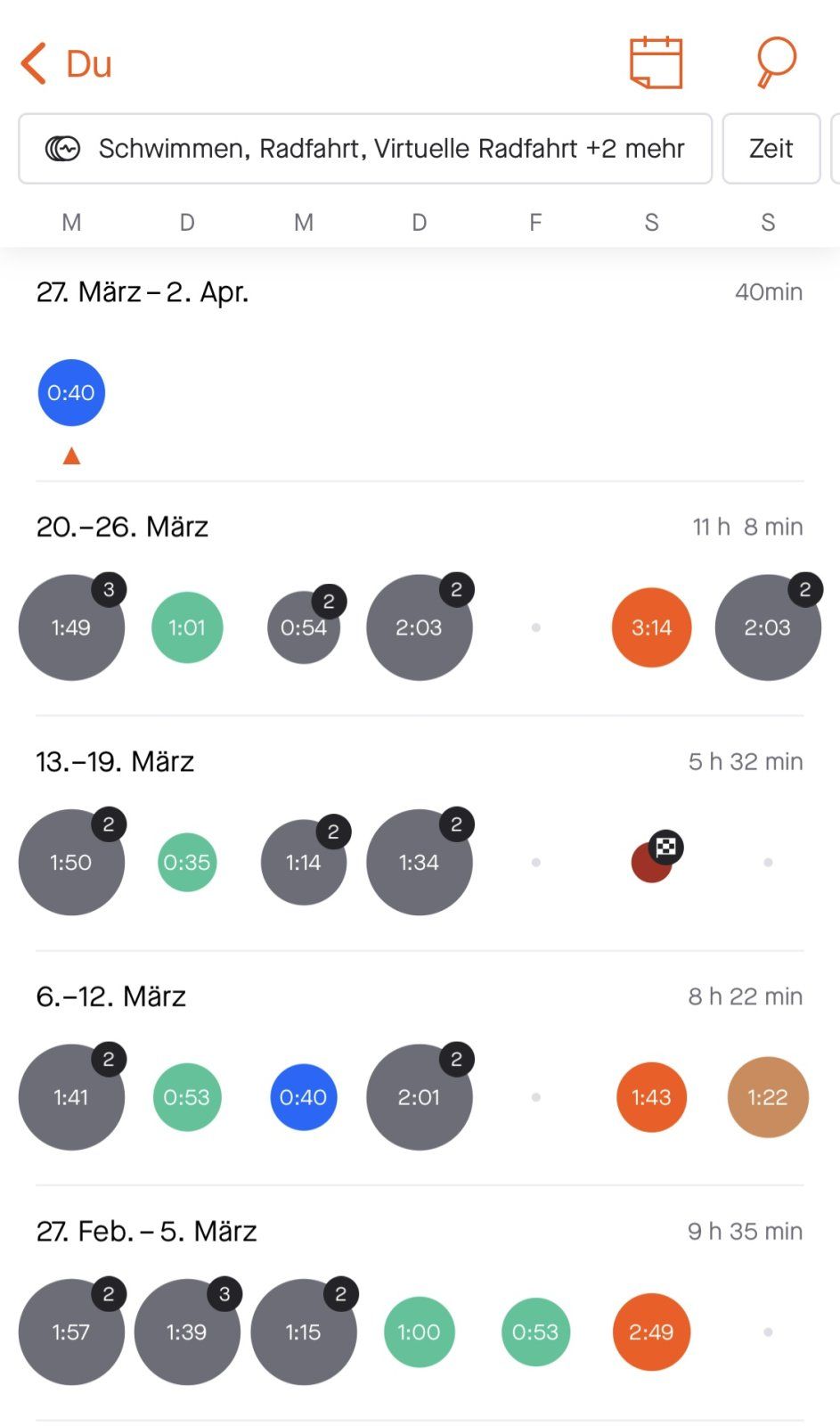This screenshot has height=1426, width=840.
Task: Open the green 1:01 activity bubble
Action: [187, 627]
